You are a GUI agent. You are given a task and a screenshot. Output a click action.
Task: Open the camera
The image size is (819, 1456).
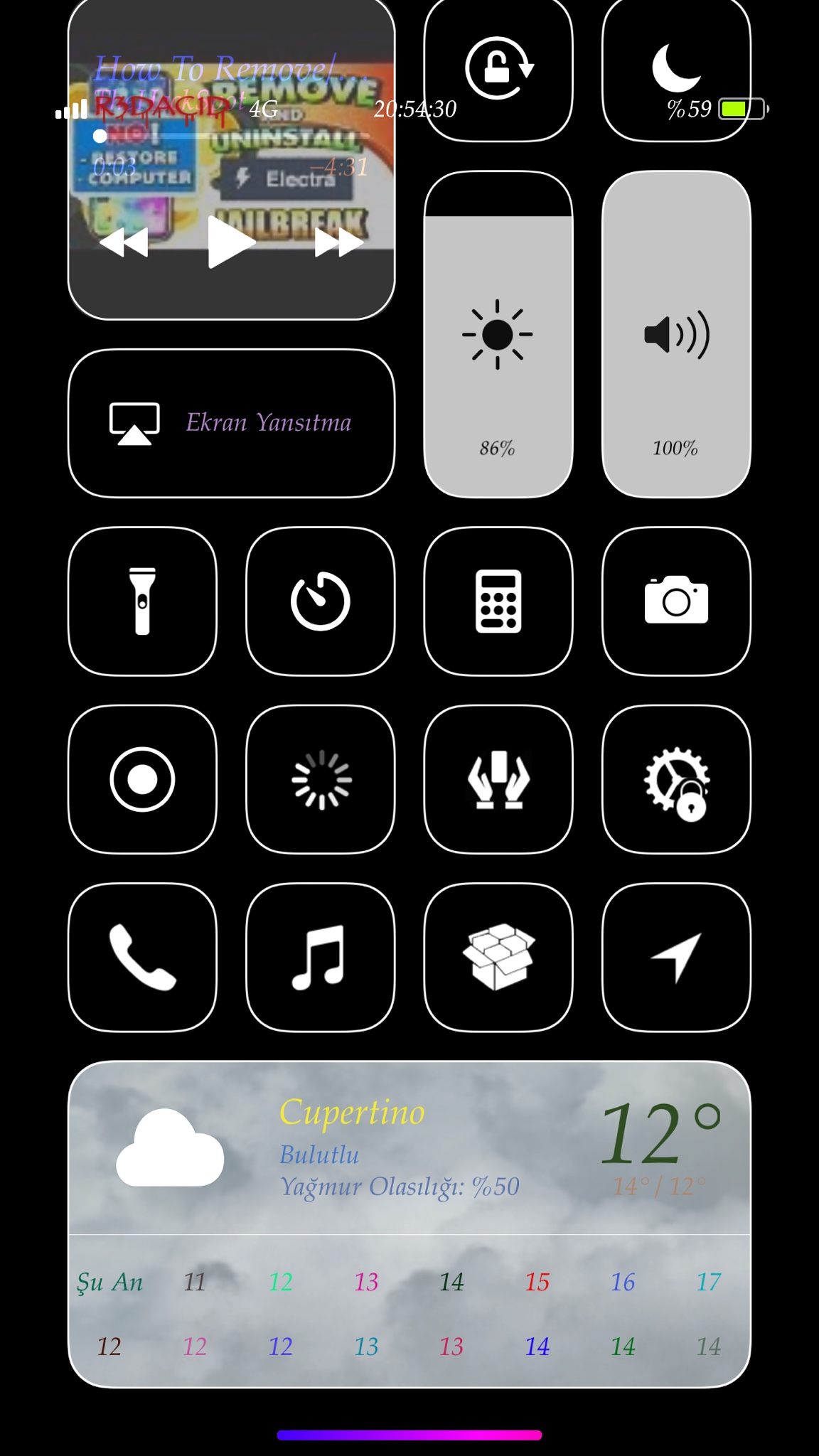coord(676,601)
